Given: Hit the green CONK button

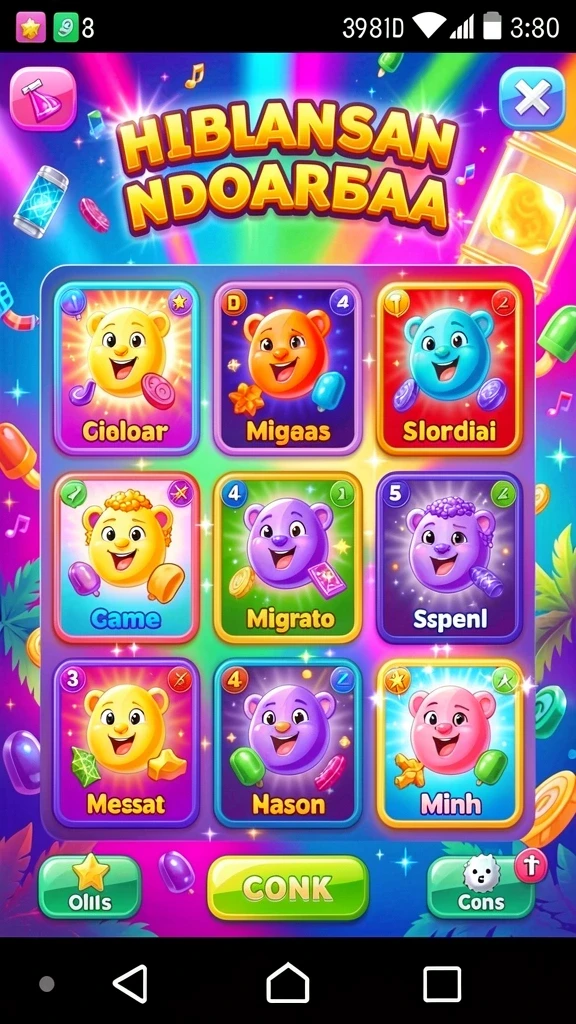Looking at the screenshot, I should [x=288, y=888].
